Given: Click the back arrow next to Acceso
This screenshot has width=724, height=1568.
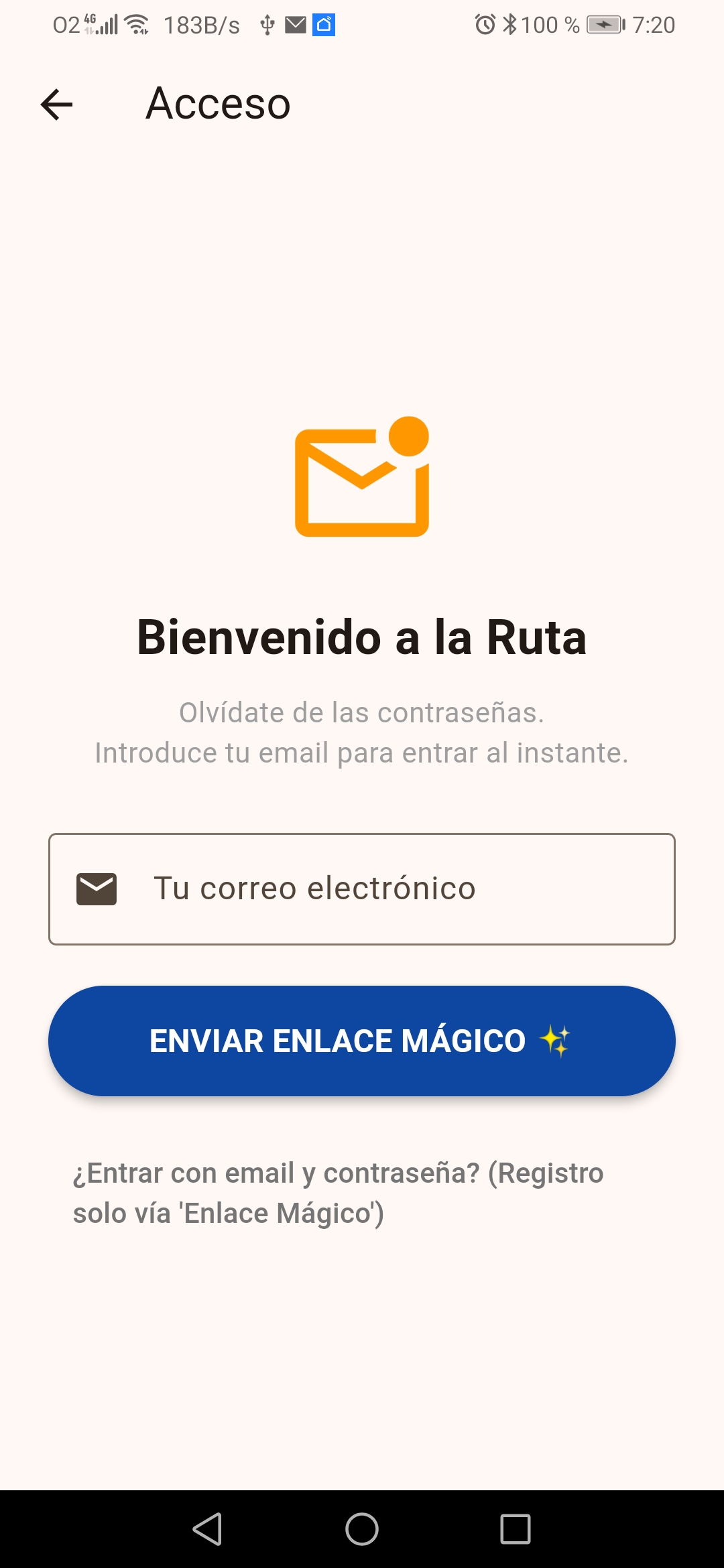Looking at the screenshot, I should pos(56,104).
